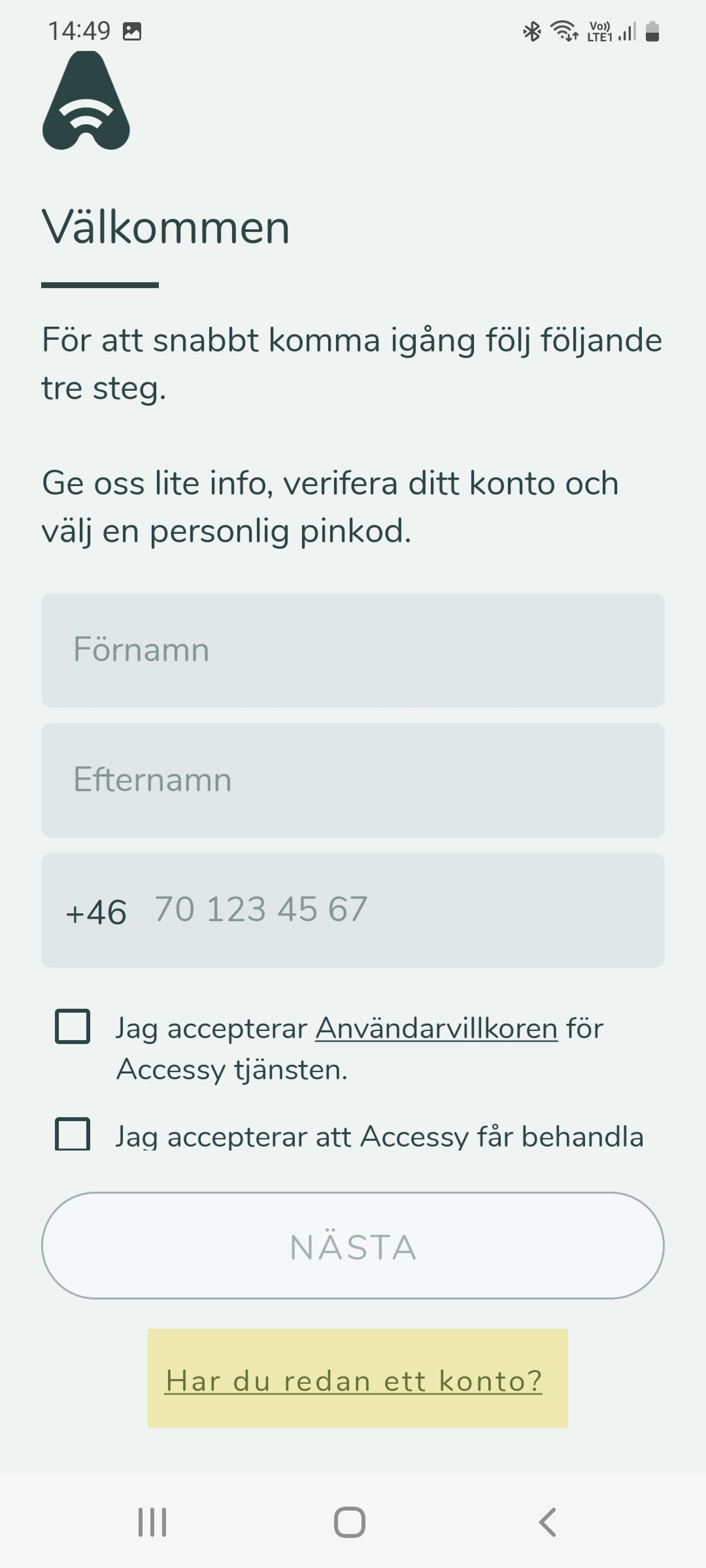Enter the phone number field after +46
This screenshot has width=706, height=1568.
[402, 910]
